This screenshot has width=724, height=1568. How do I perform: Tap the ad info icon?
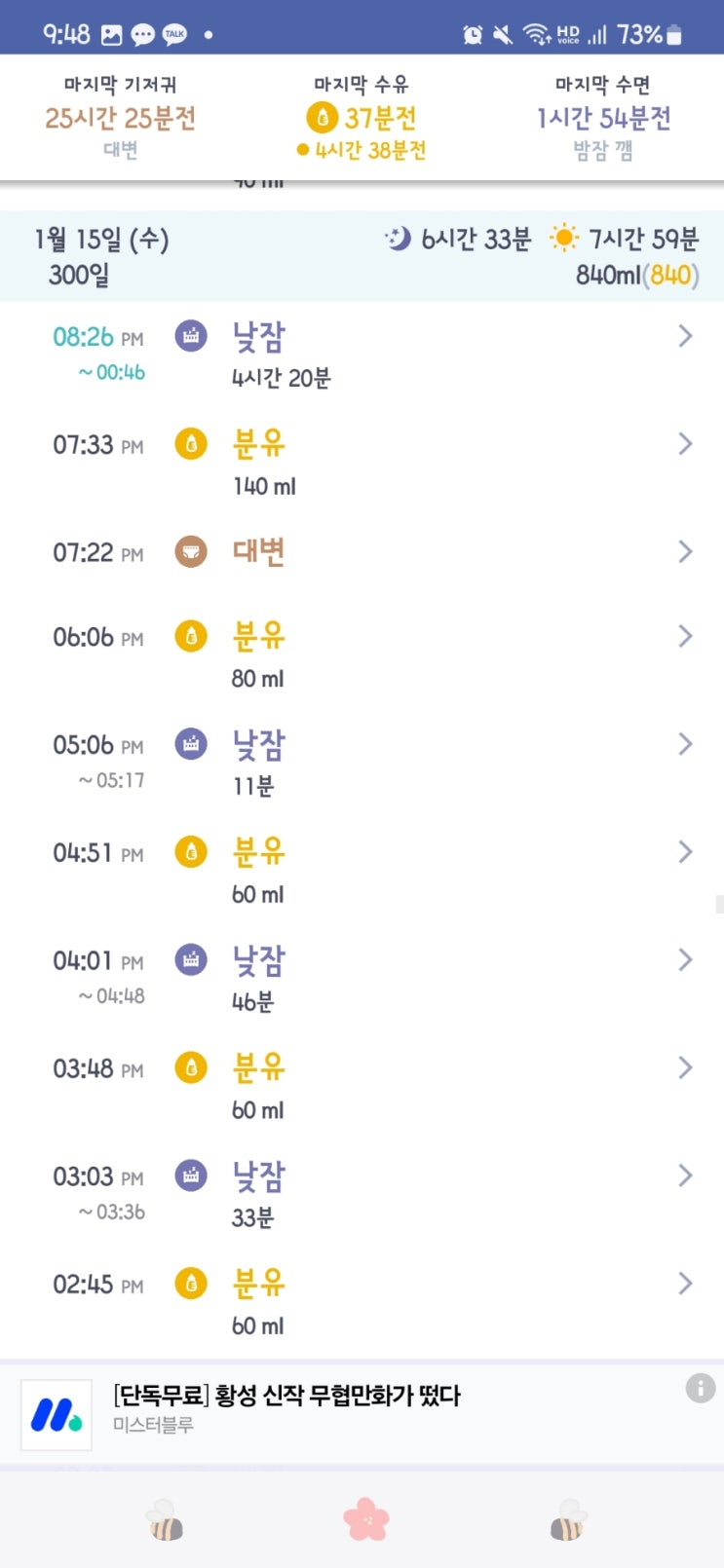point(700,1388)
